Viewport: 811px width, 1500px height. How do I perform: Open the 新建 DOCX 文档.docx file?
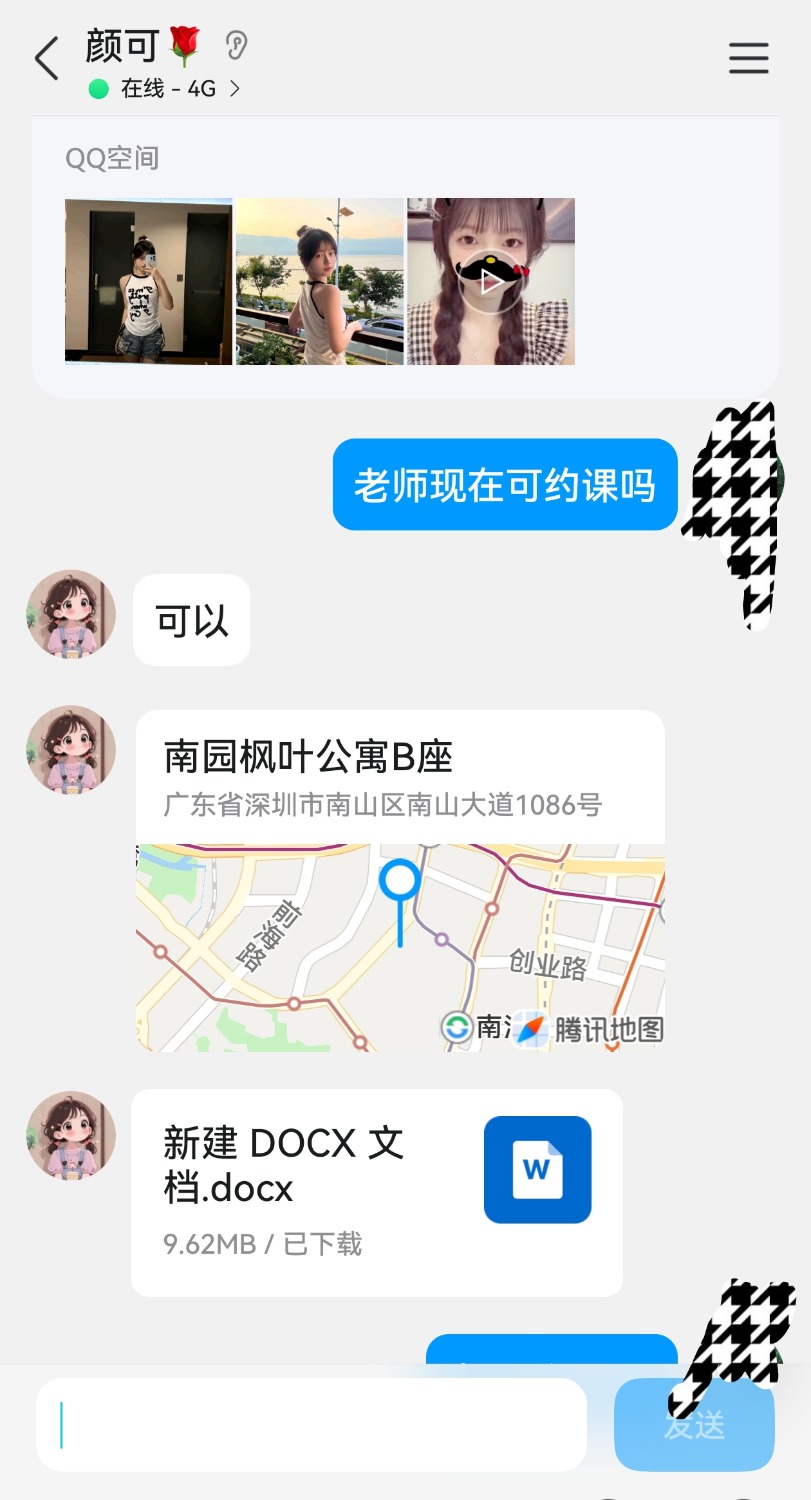coord(376,1192)
